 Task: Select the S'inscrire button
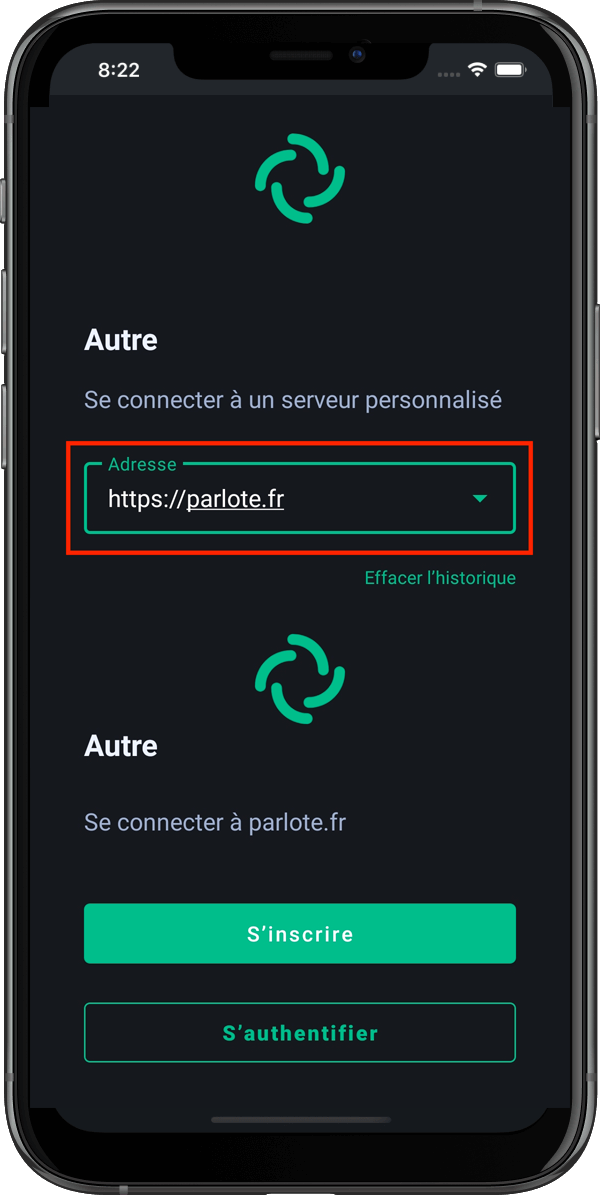pos(300,934)
